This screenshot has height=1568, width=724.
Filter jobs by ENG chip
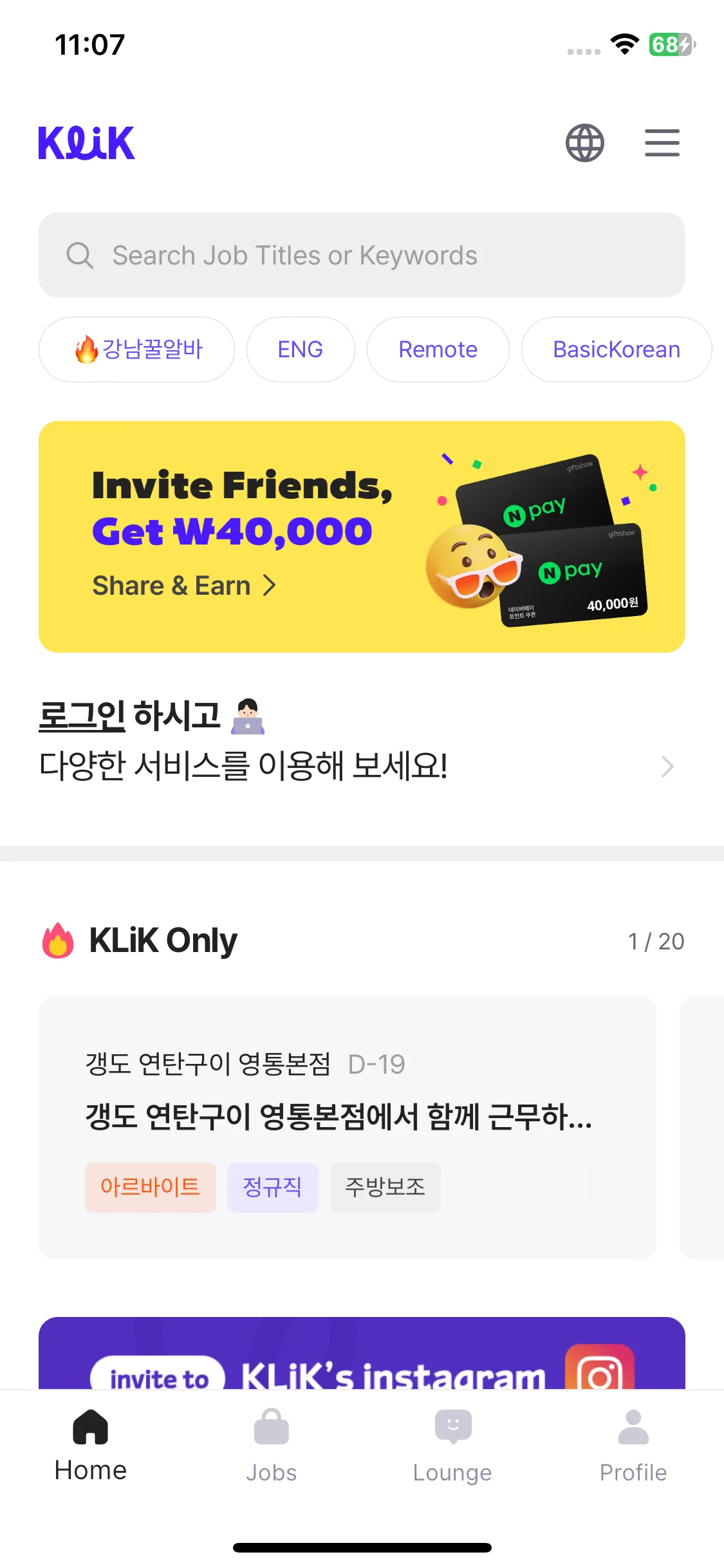tap(301, 350)
